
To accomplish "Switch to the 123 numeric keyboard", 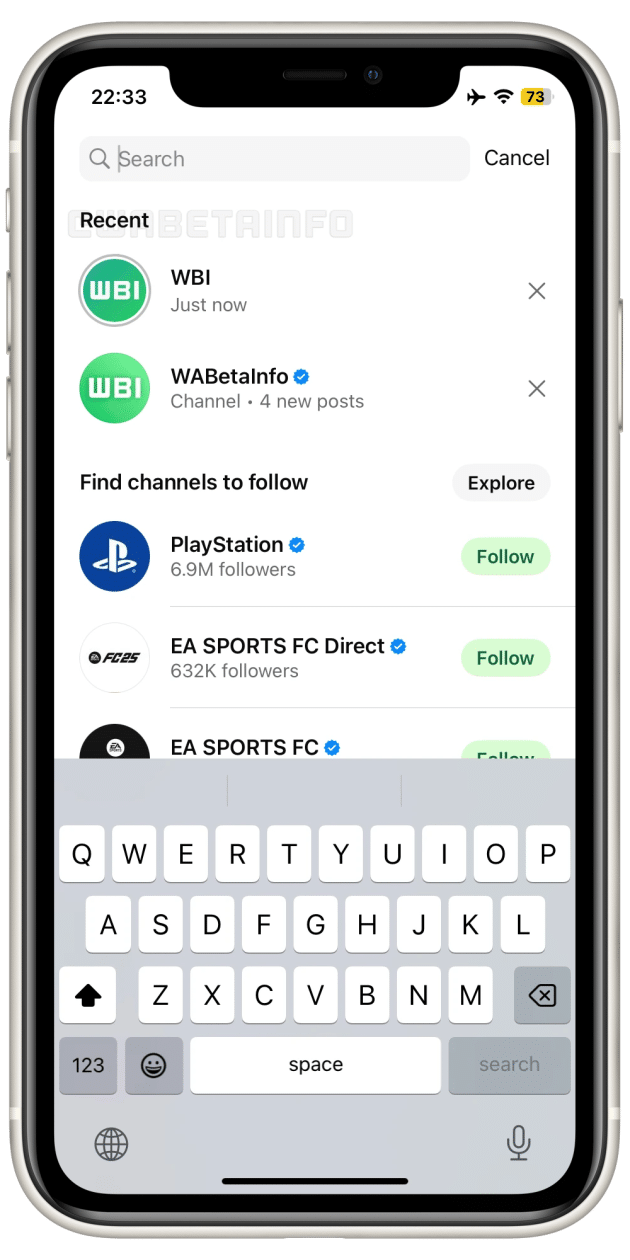I will click(88, 1065).
